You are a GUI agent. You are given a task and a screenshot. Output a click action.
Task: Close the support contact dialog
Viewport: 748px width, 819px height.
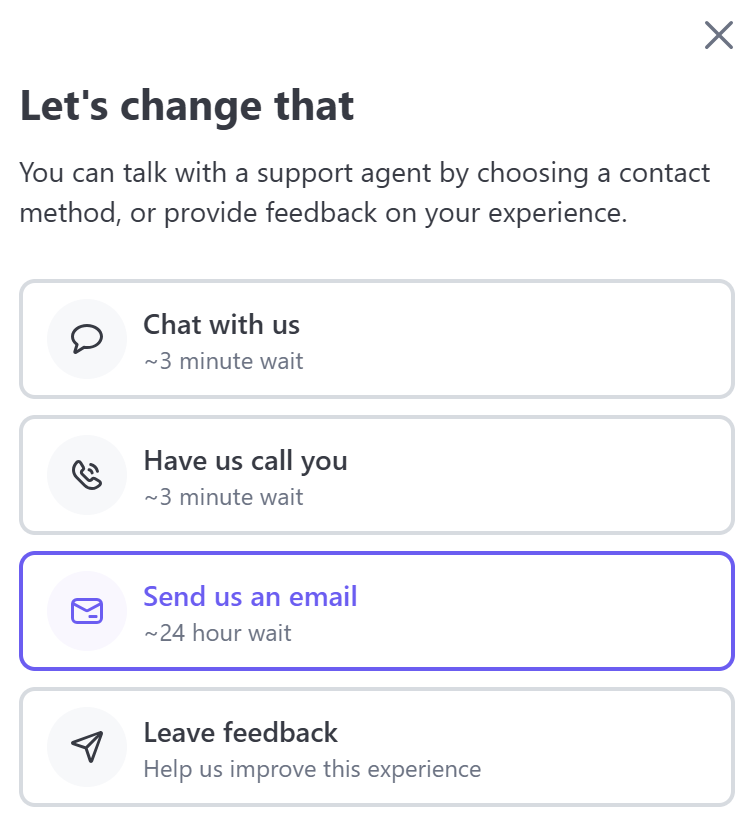(x=718, y=36)
